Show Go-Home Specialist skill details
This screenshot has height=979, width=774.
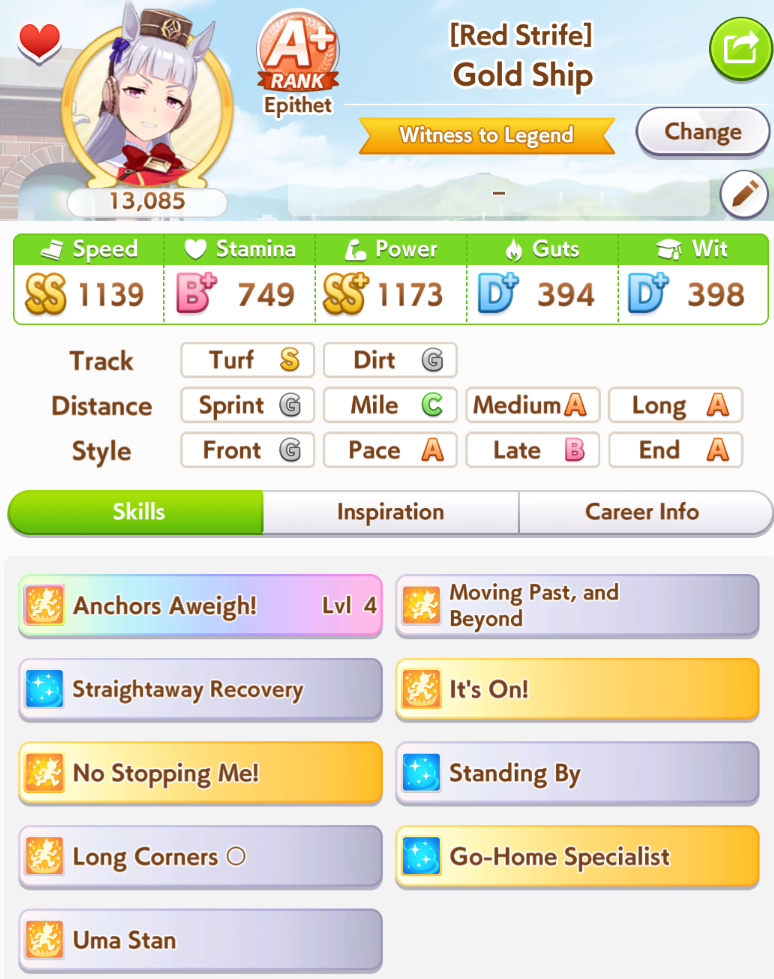577,857
